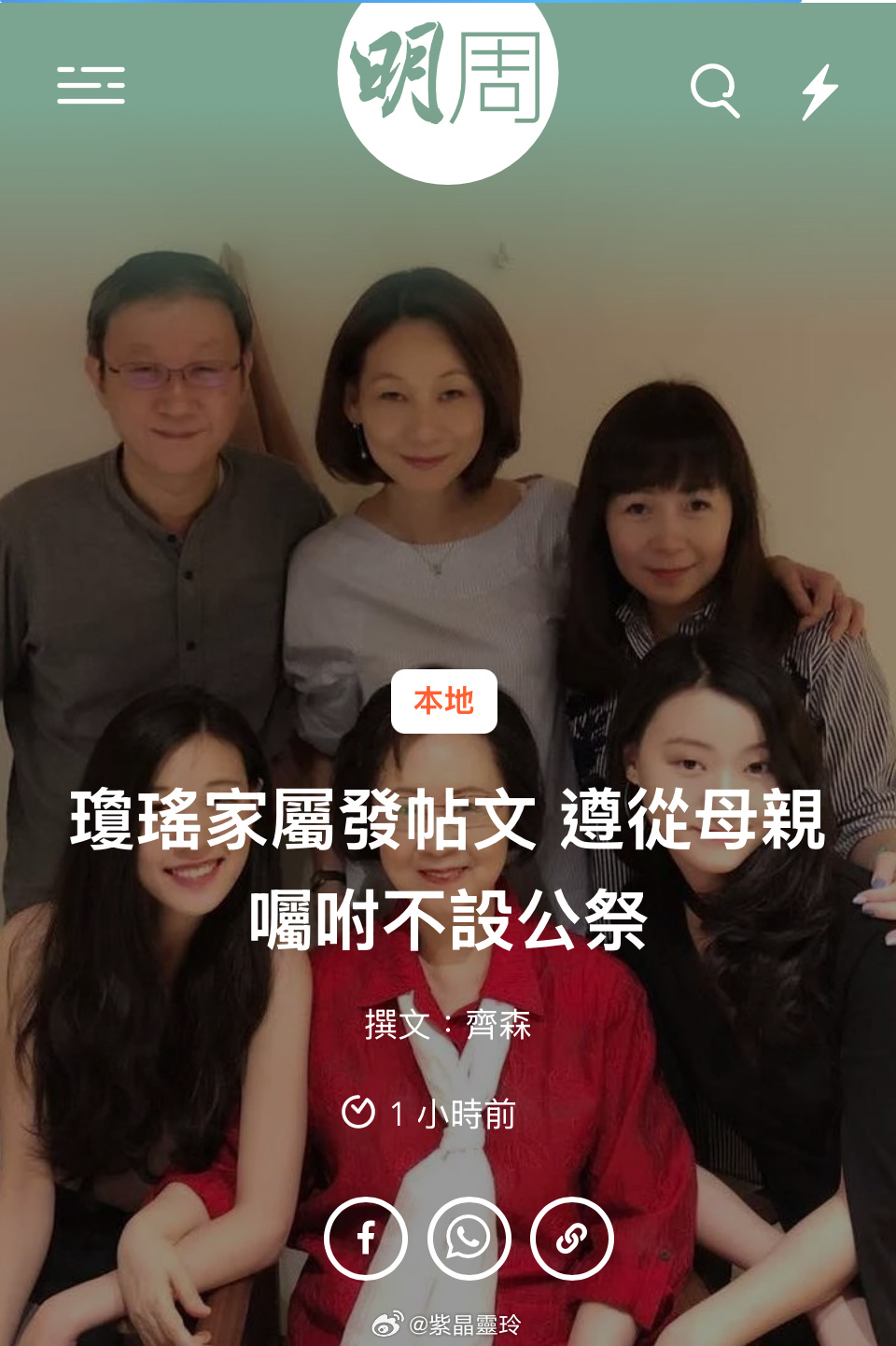
Task: Tap the lightning bolt instant news icon
Action: tap(819, 91)
